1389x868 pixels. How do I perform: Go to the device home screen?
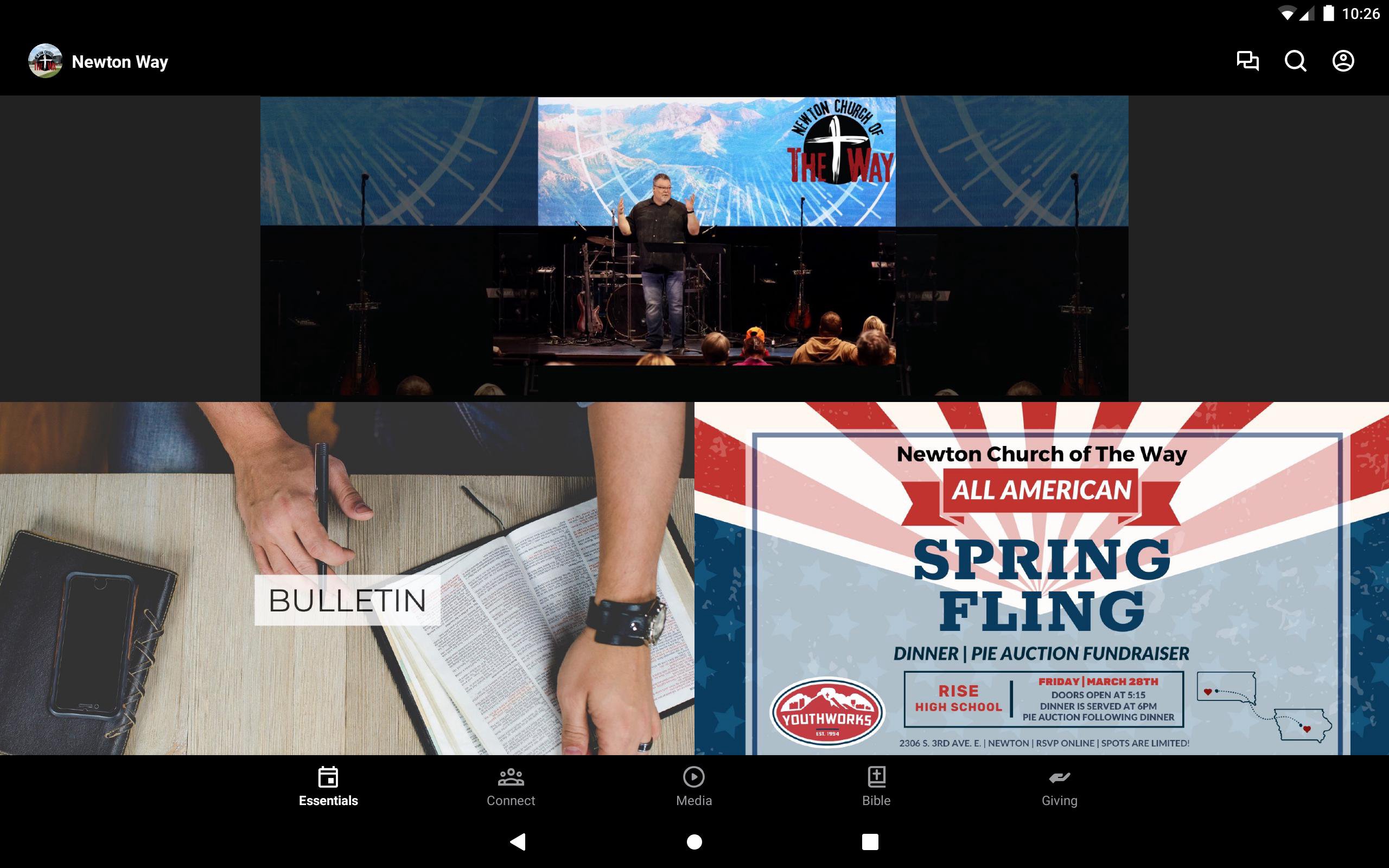point(694,841)
